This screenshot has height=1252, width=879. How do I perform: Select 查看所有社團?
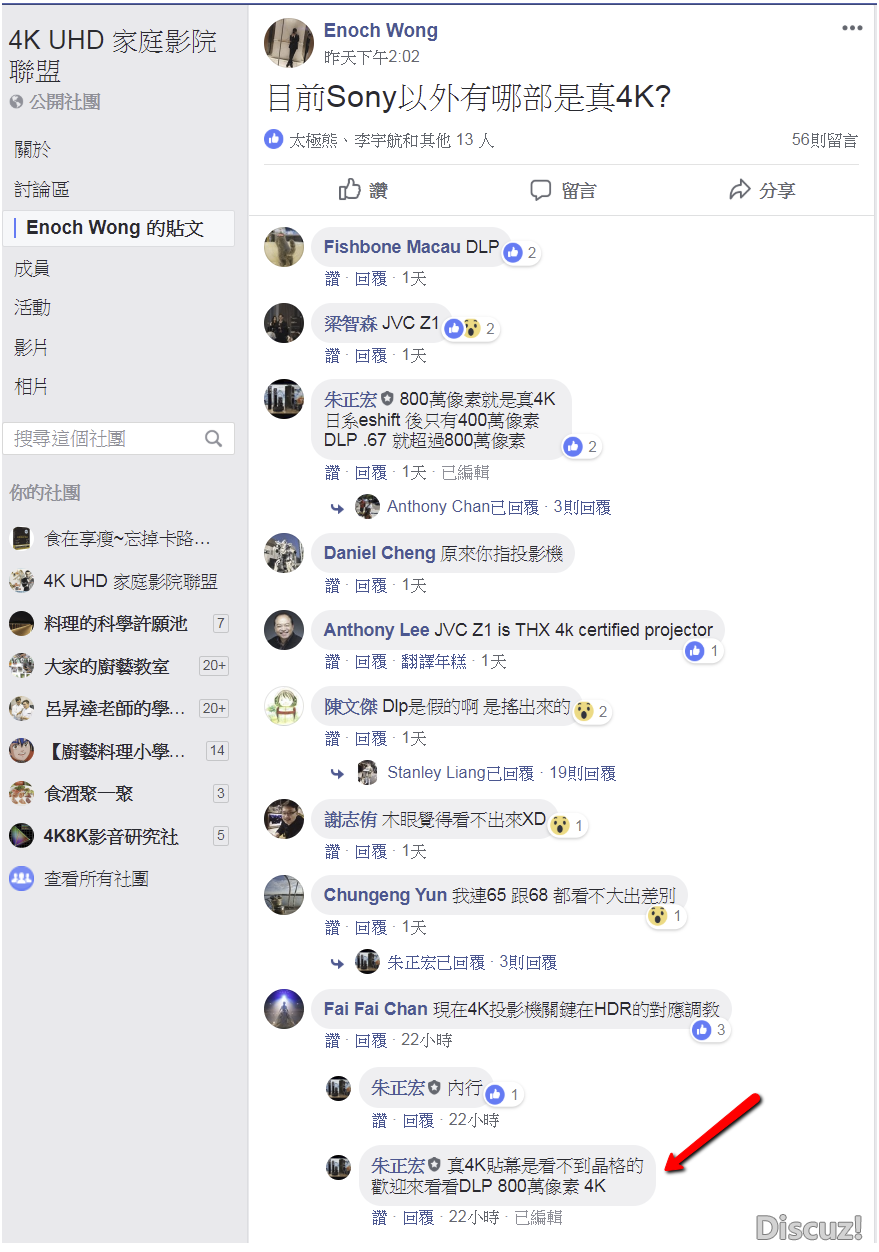pos(96,879)
